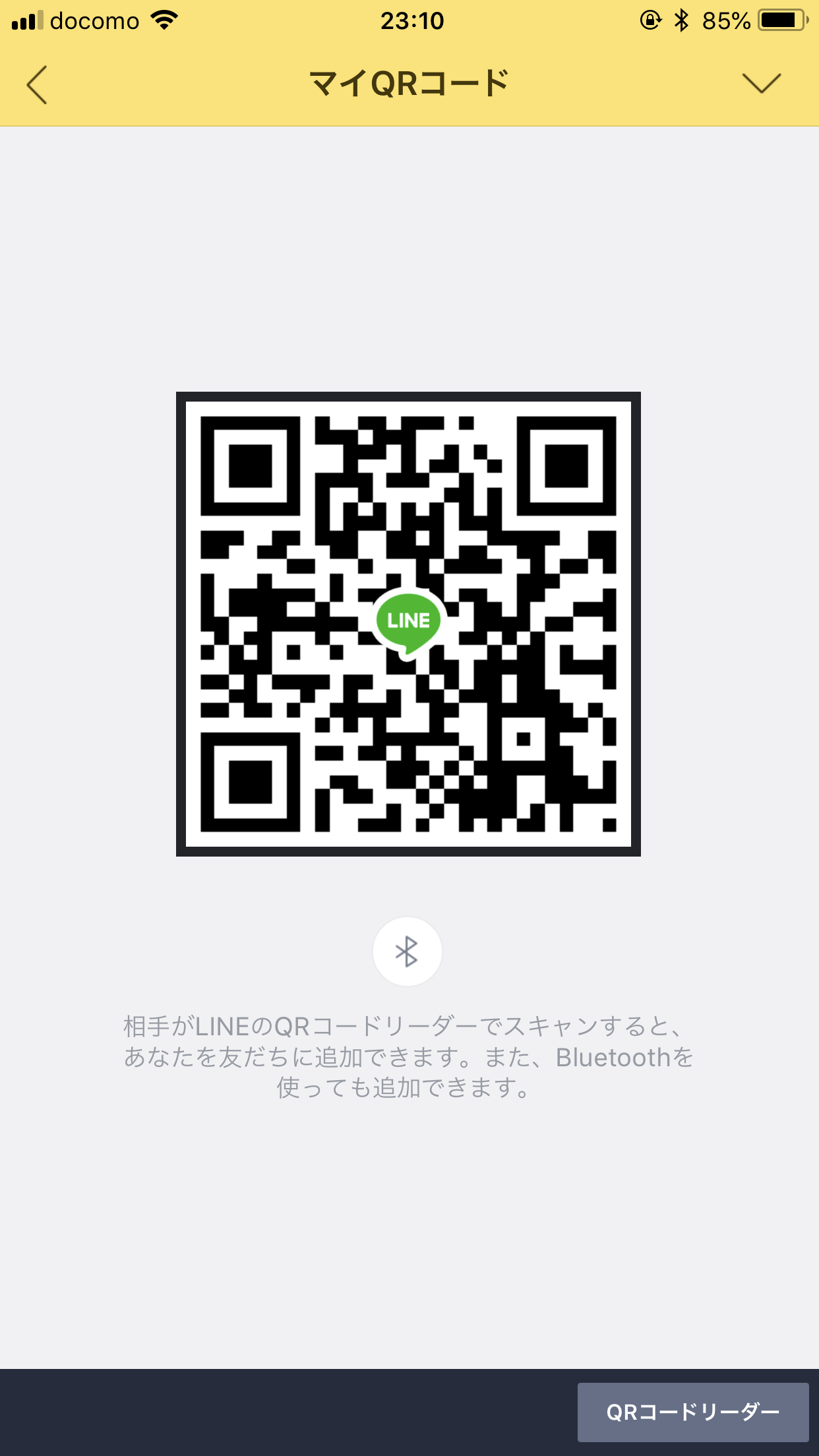Expand the dropdown menu chevron
819x1456 pixels.
click(x=761, y=84)
